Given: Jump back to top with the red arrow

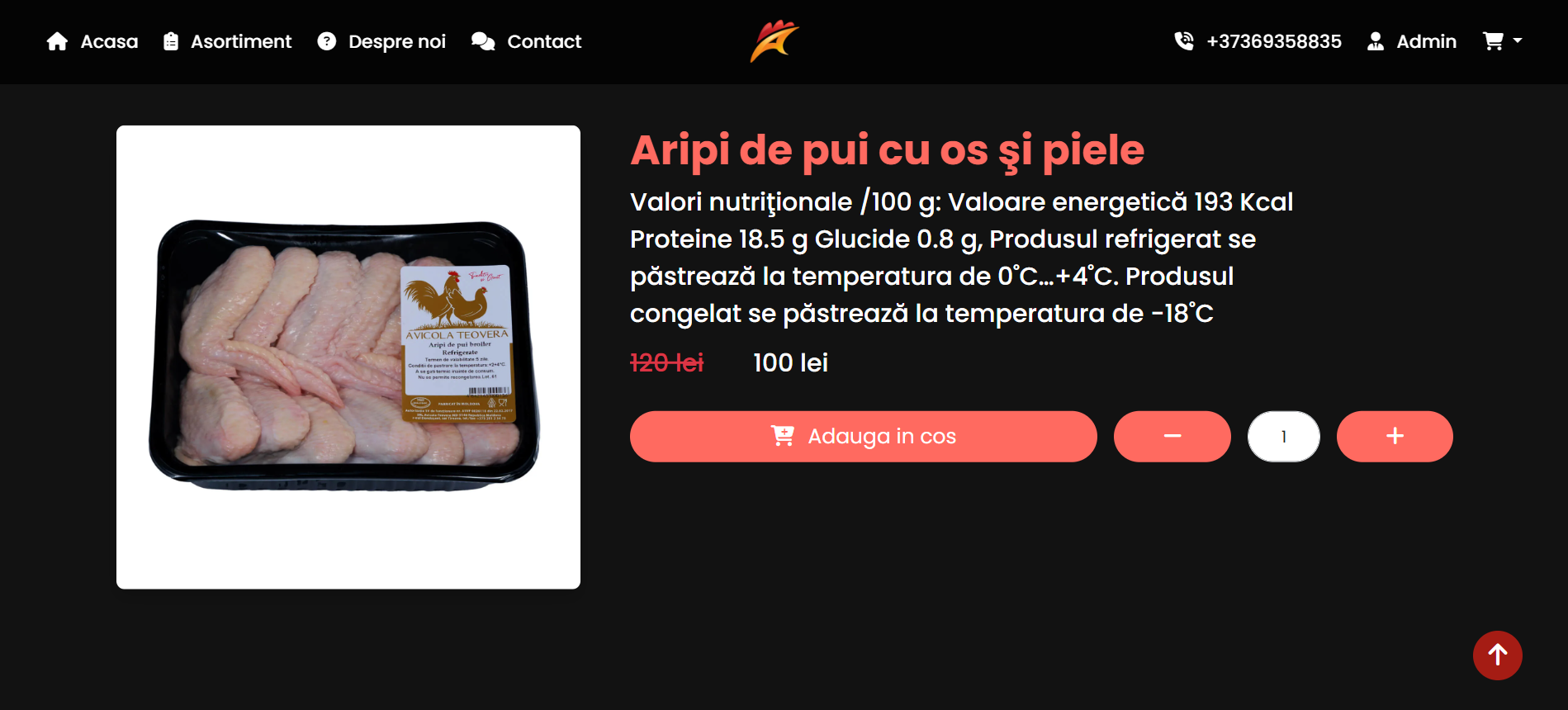Looking at the screenshot, I should point(1497,656).
